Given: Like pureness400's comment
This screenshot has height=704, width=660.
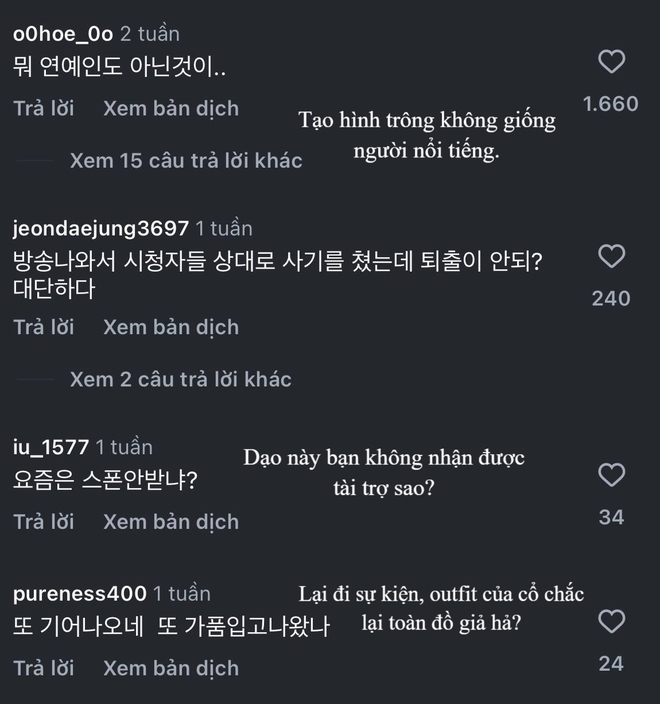Looking at the screenshot, I should coord(611,622).
